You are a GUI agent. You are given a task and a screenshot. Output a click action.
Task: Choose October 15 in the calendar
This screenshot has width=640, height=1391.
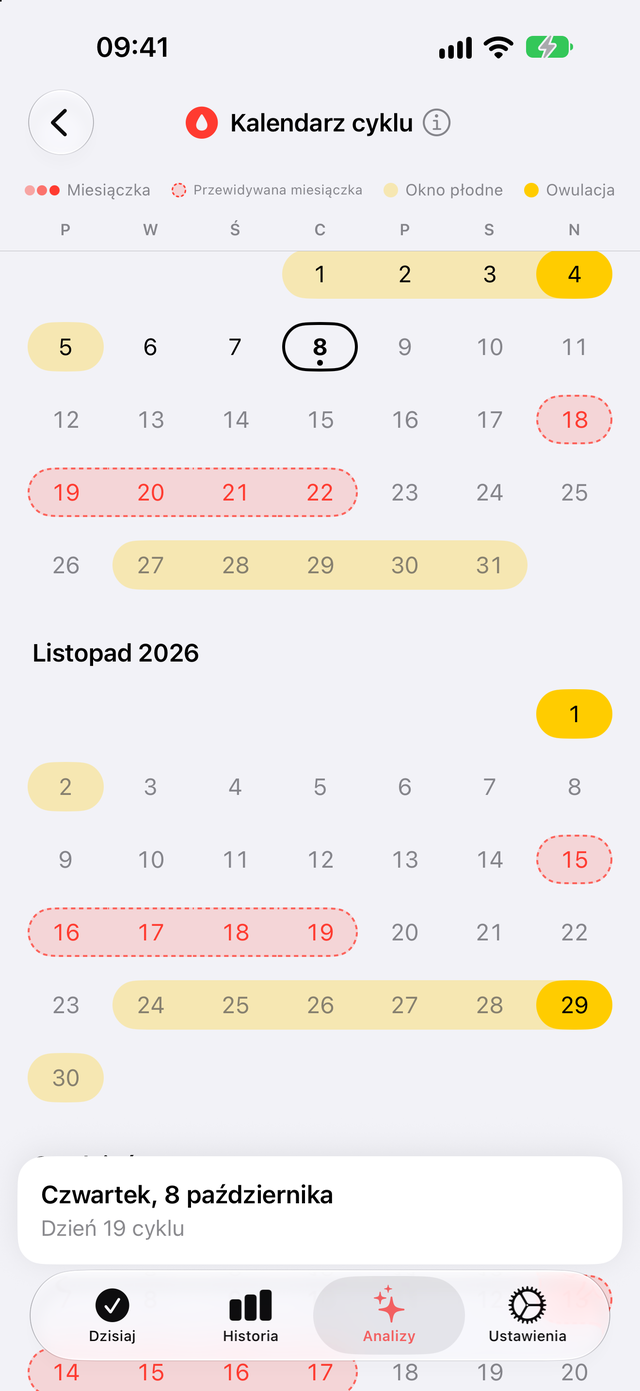click(x=320, y=420)
